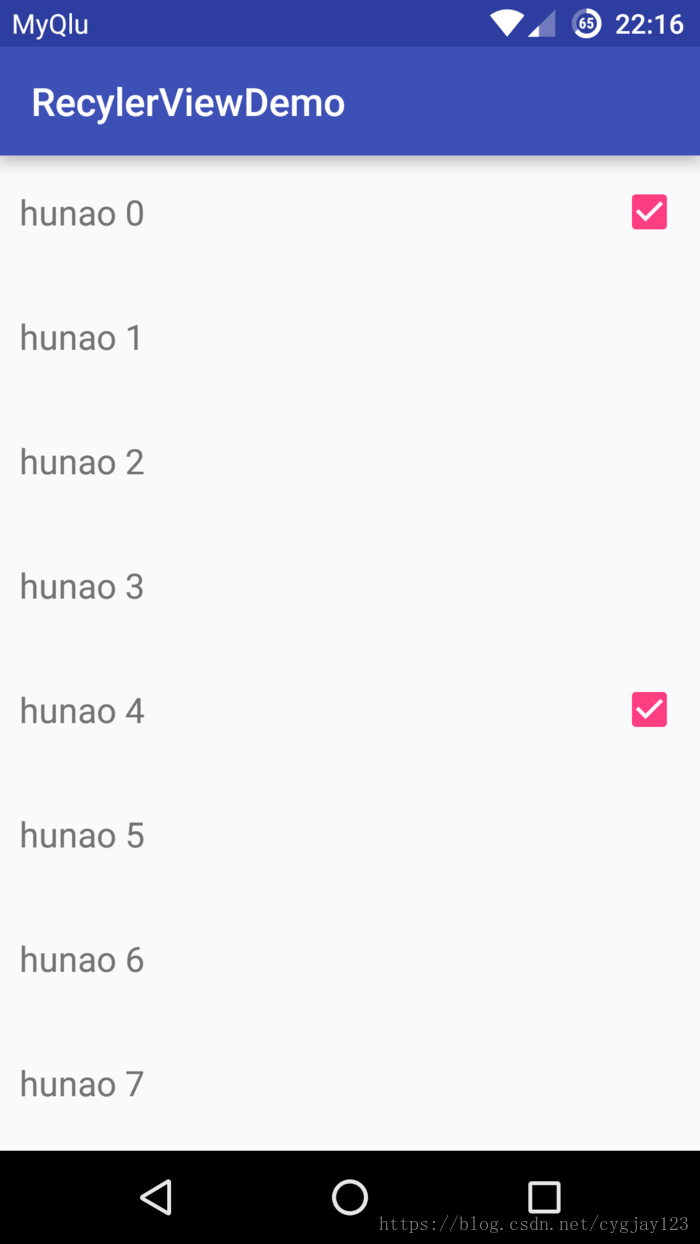700x1244 pixels.
Task: Tap the hunao 3 list item
Action: pos(350,586)
